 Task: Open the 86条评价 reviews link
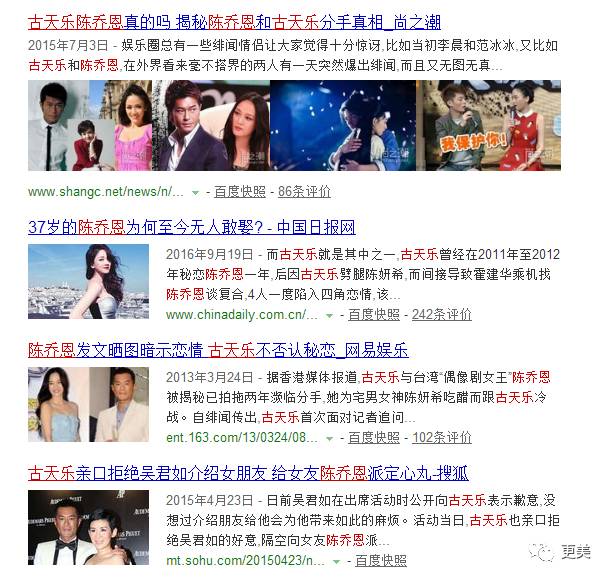coord(304,191)
